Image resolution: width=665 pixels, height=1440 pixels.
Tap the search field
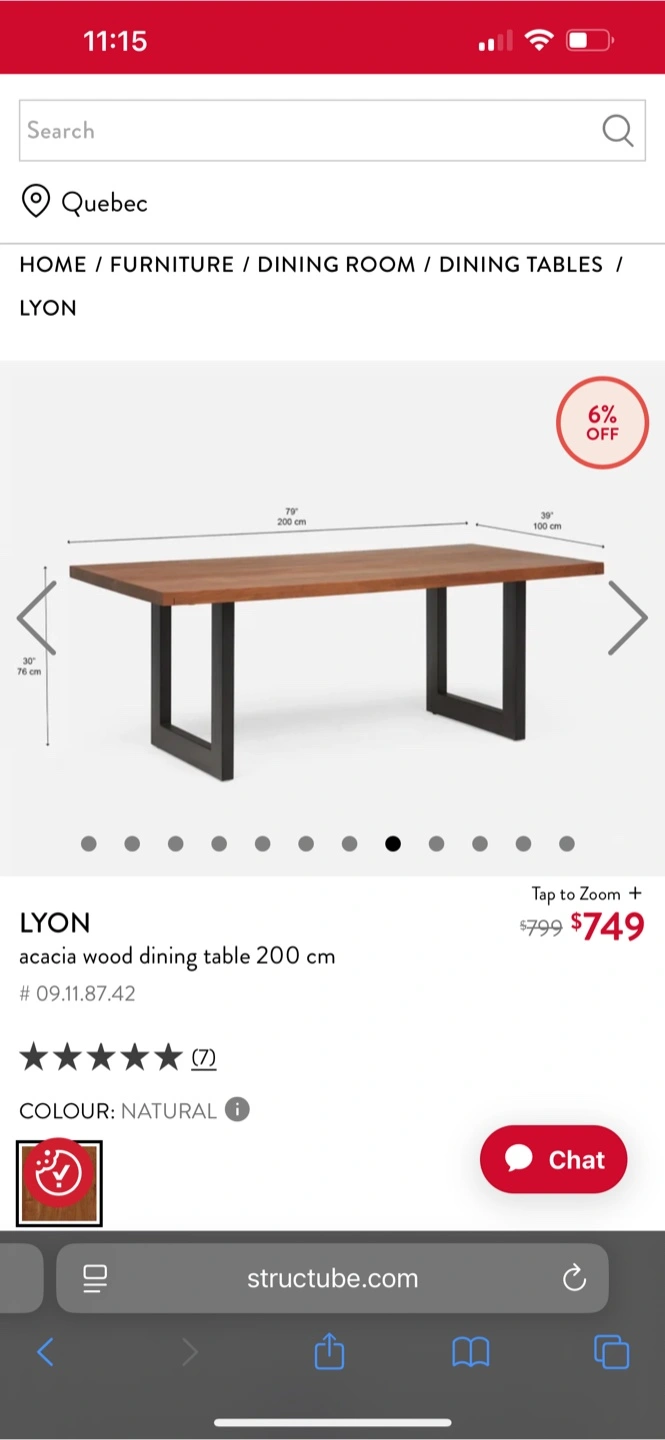(300, 131)
